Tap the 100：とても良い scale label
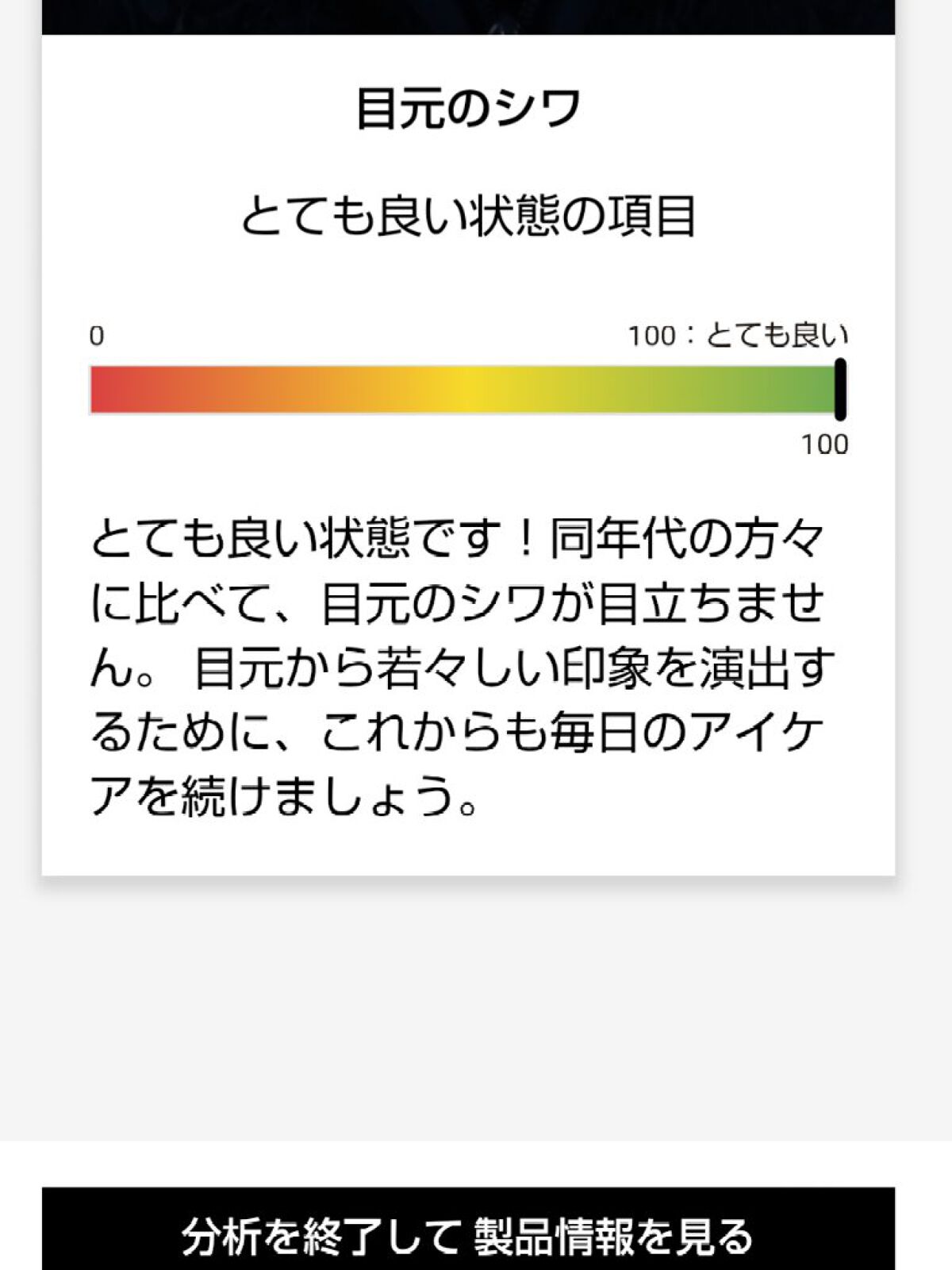 click(736, 335)
